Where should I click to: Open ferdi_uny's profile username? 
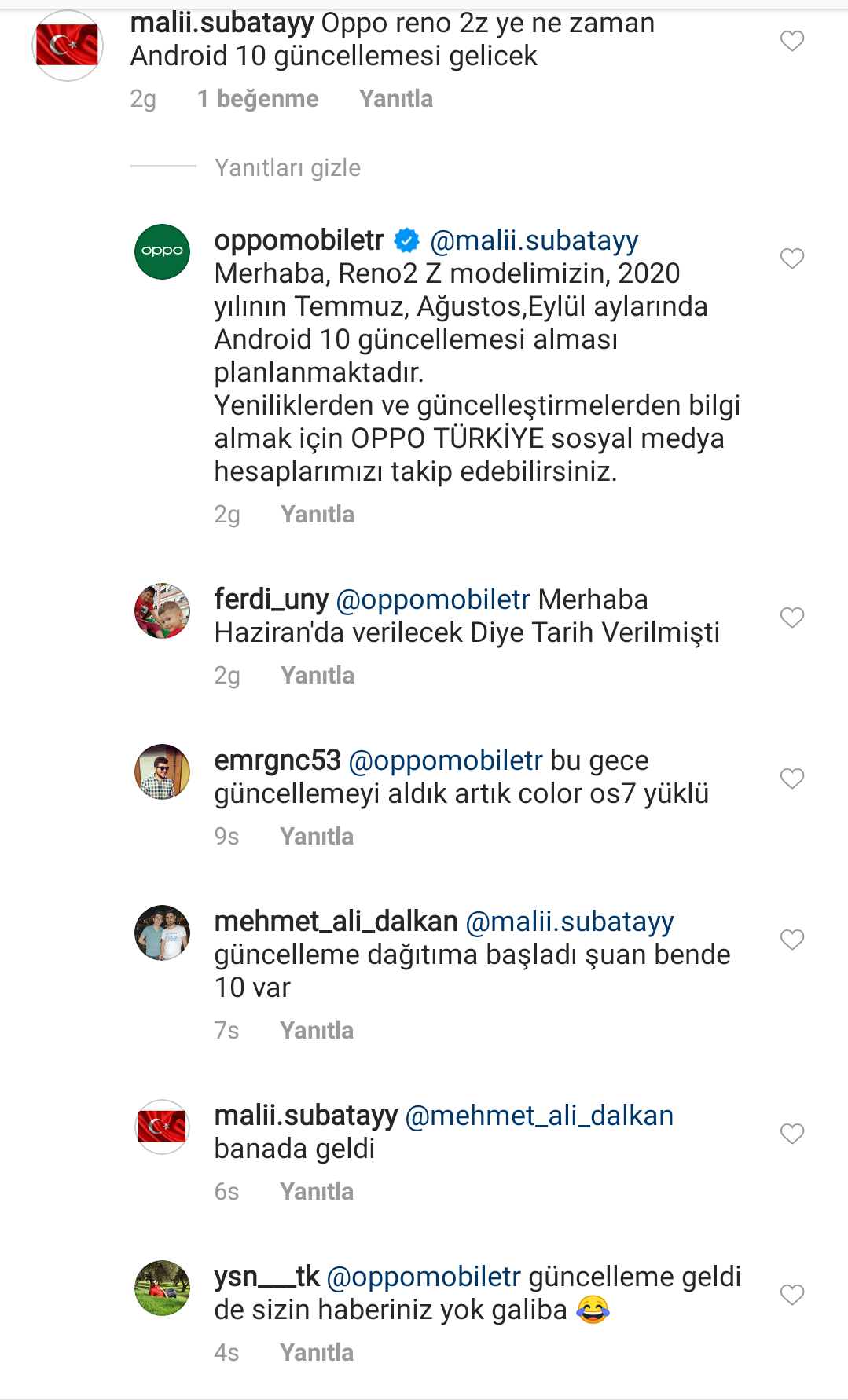(271, 599)
